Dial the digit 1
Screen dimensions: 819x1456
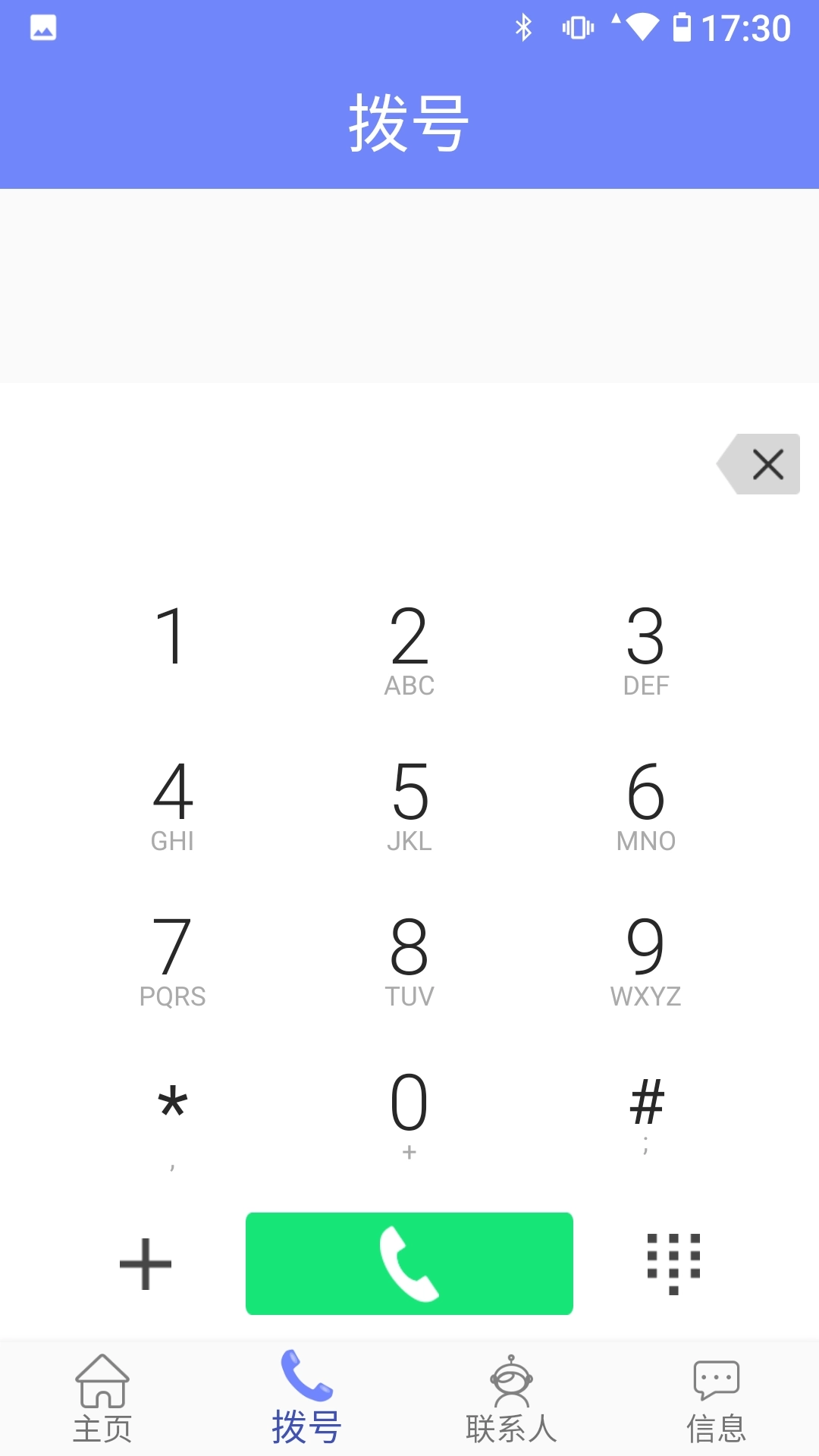(x=172, y=645)
